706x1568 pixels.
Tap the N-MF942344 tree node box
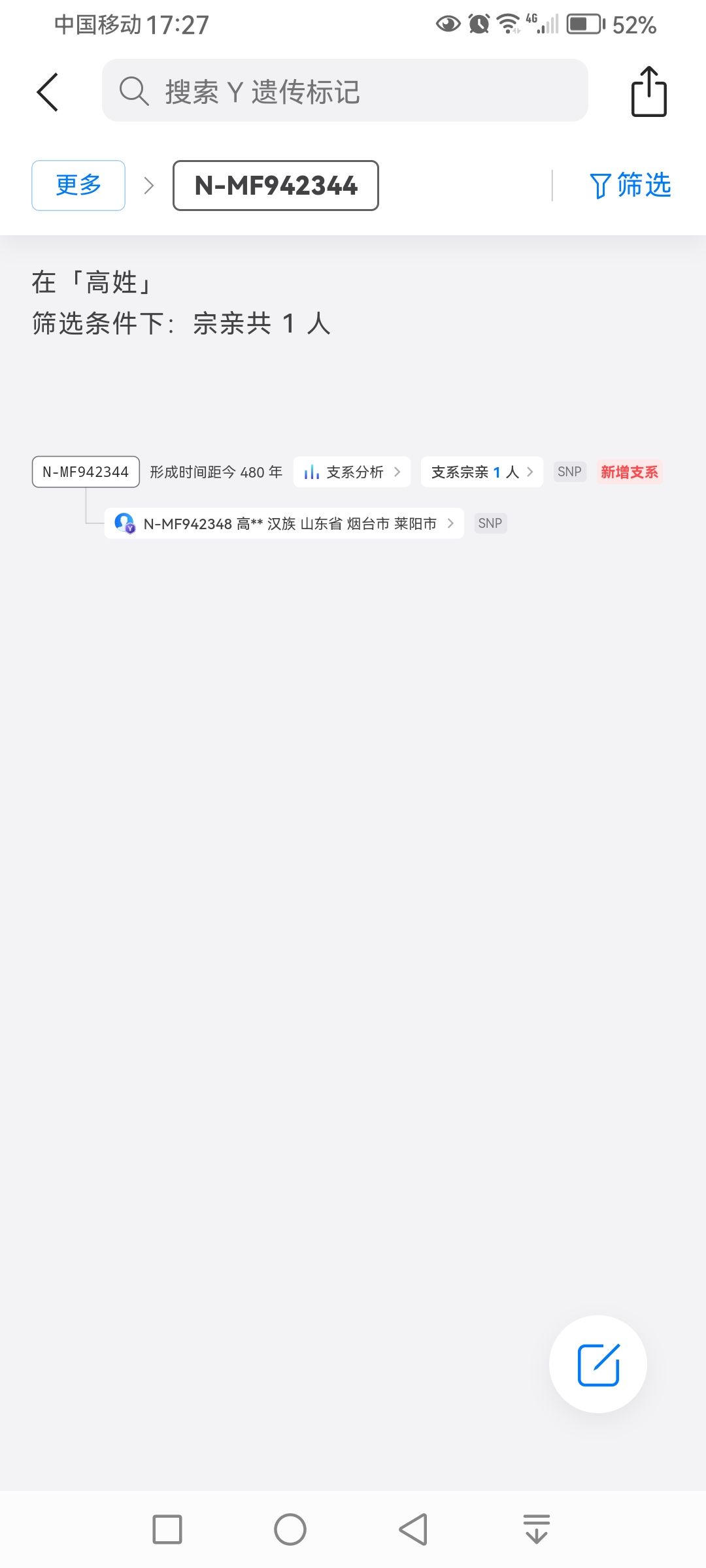click(x=86, y=472)
